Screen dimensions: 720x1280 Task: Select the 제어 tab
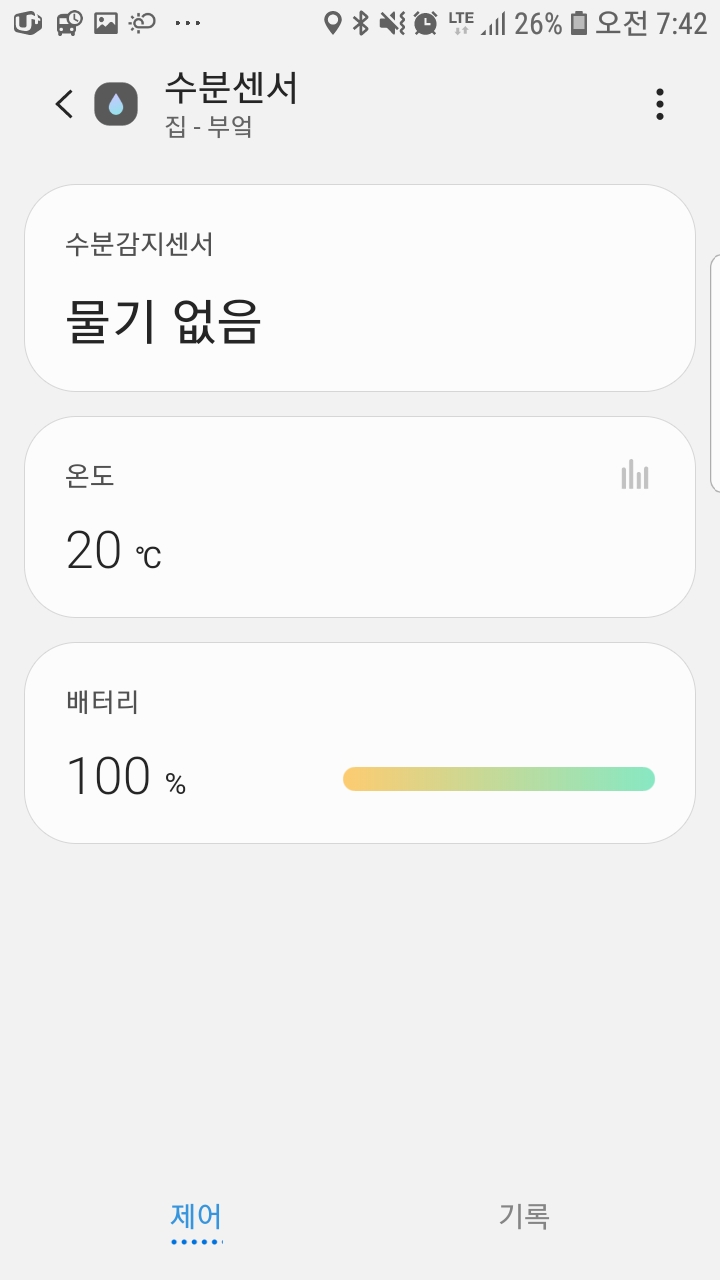tap(196, 1216)
